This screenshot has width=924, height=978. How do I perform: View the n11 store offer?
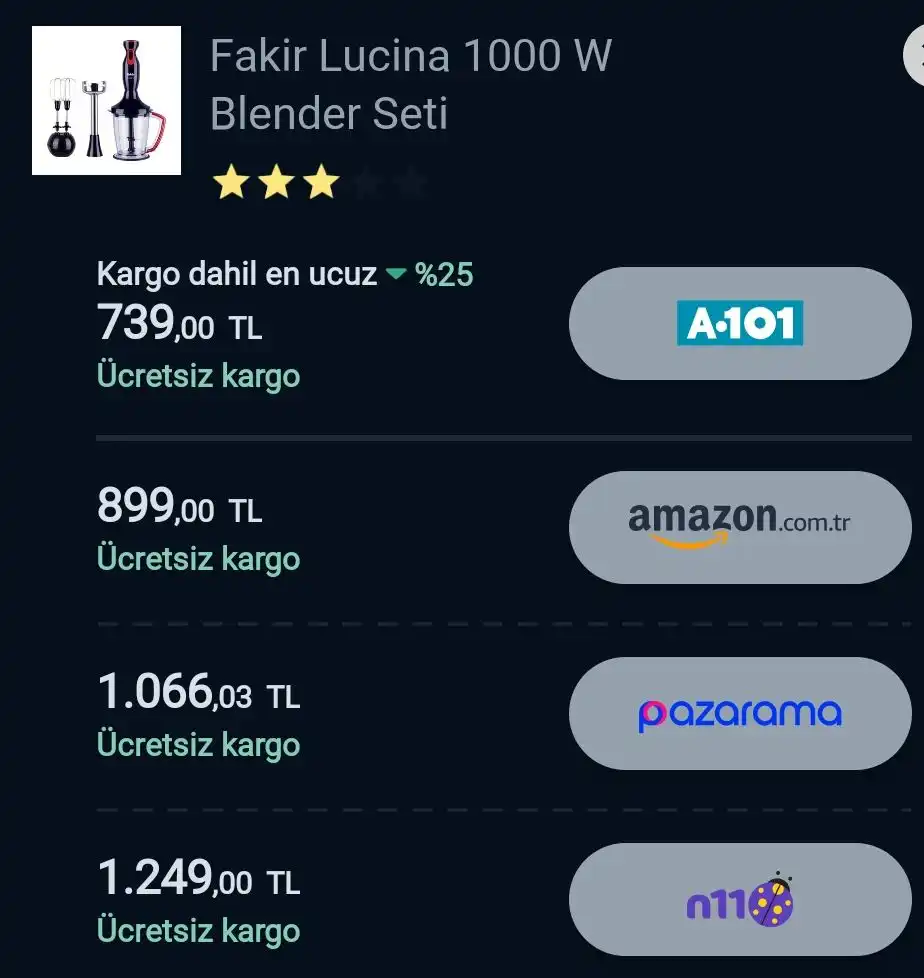(740, 899)
